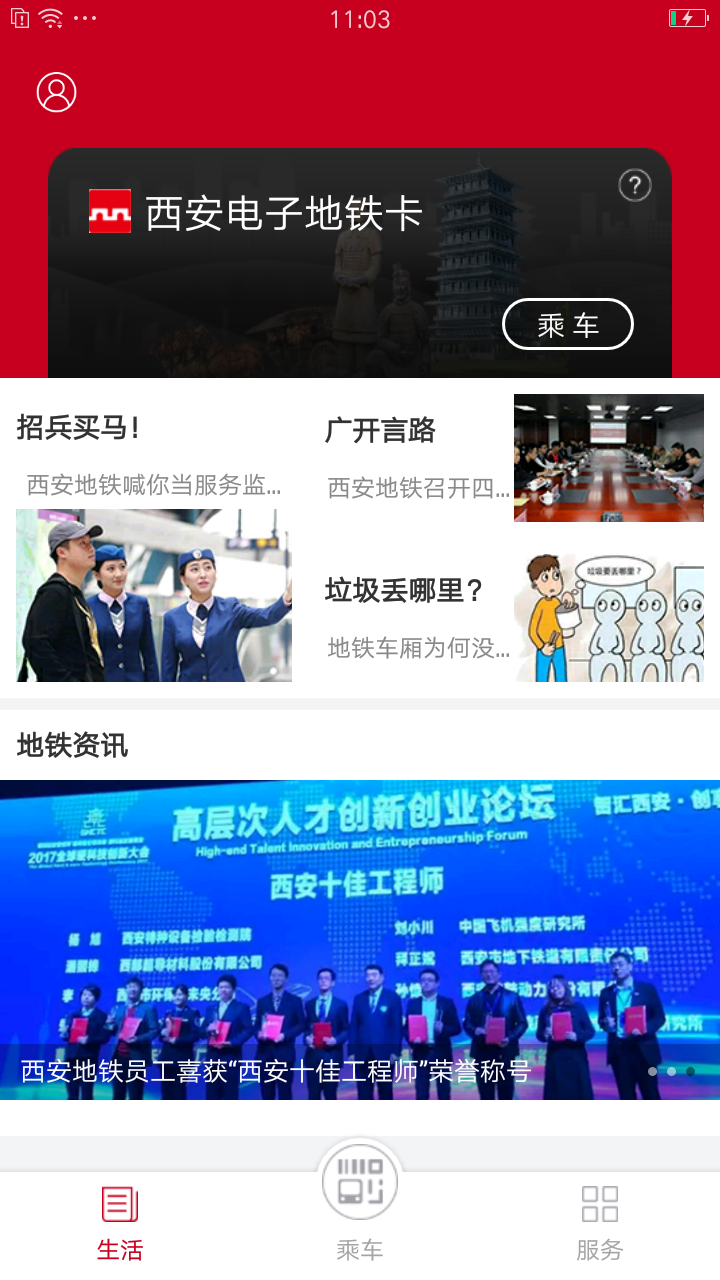The width and height of the screenshot is (720, 1280).
Task: Tap the meeting room photo thumbnail
Action: click(x=608, y=458)
